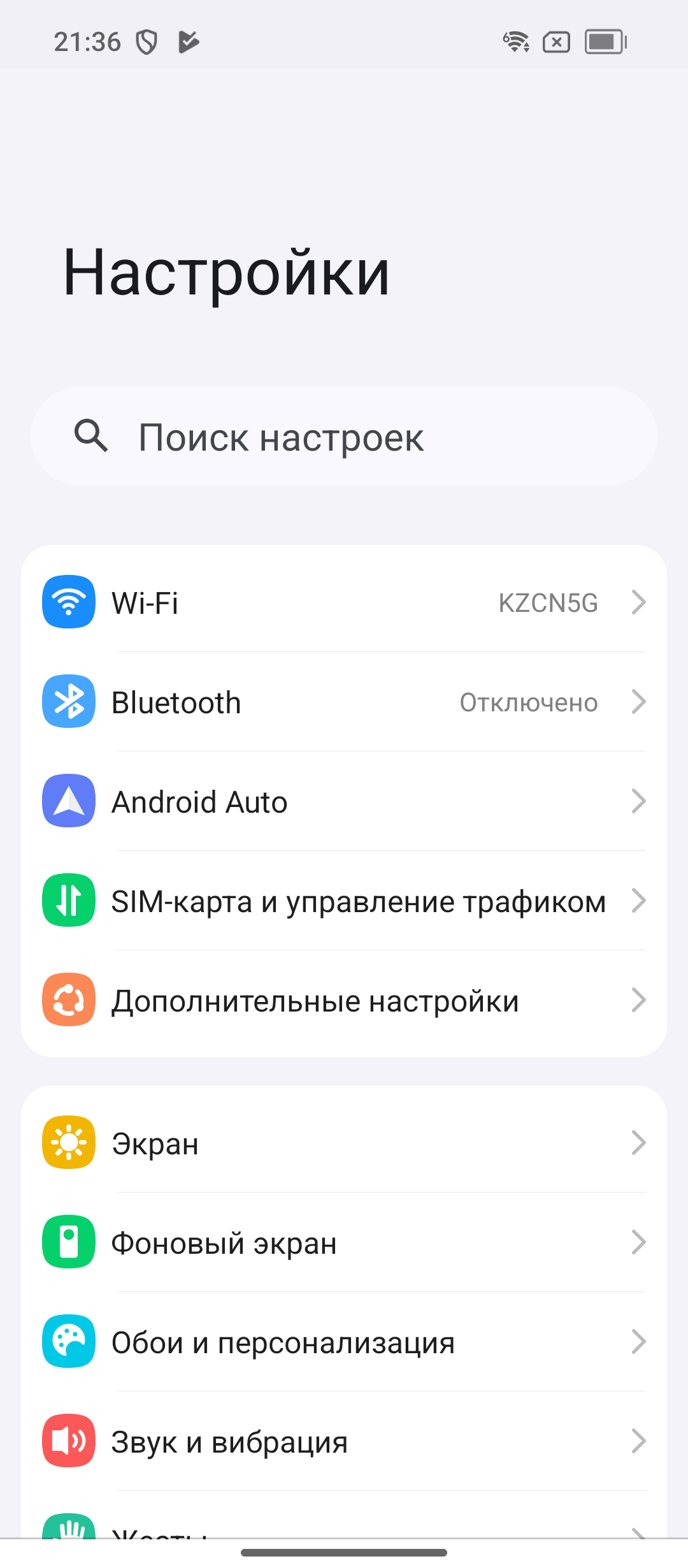Open the Экран display settings
The width and height of the screenshot is (688, 1568).
(344, 1143)
